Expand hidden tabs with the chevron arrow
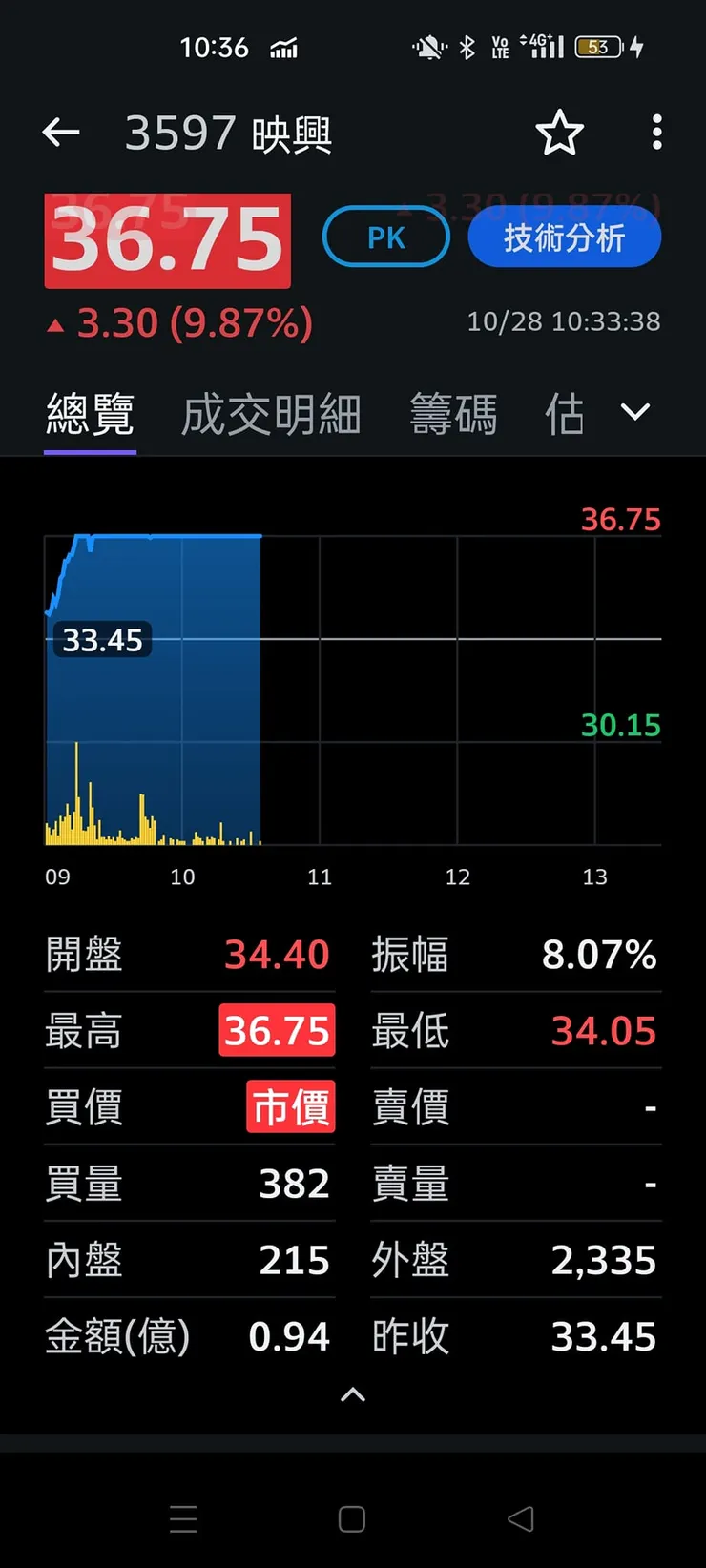The width and height of the screenshot is (706, 1568). pos(634,412)
